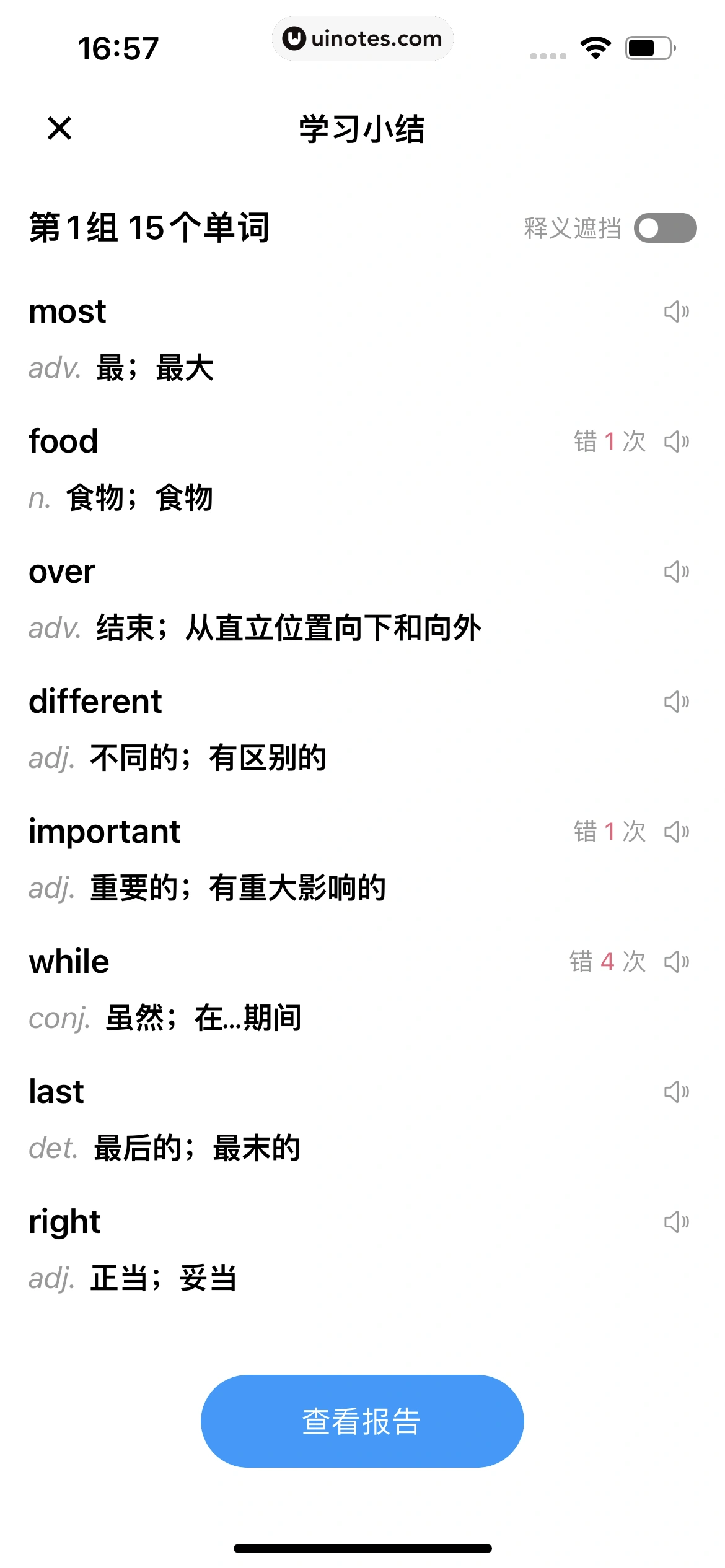Tap the speaker icon next to over

click(675, 571)
